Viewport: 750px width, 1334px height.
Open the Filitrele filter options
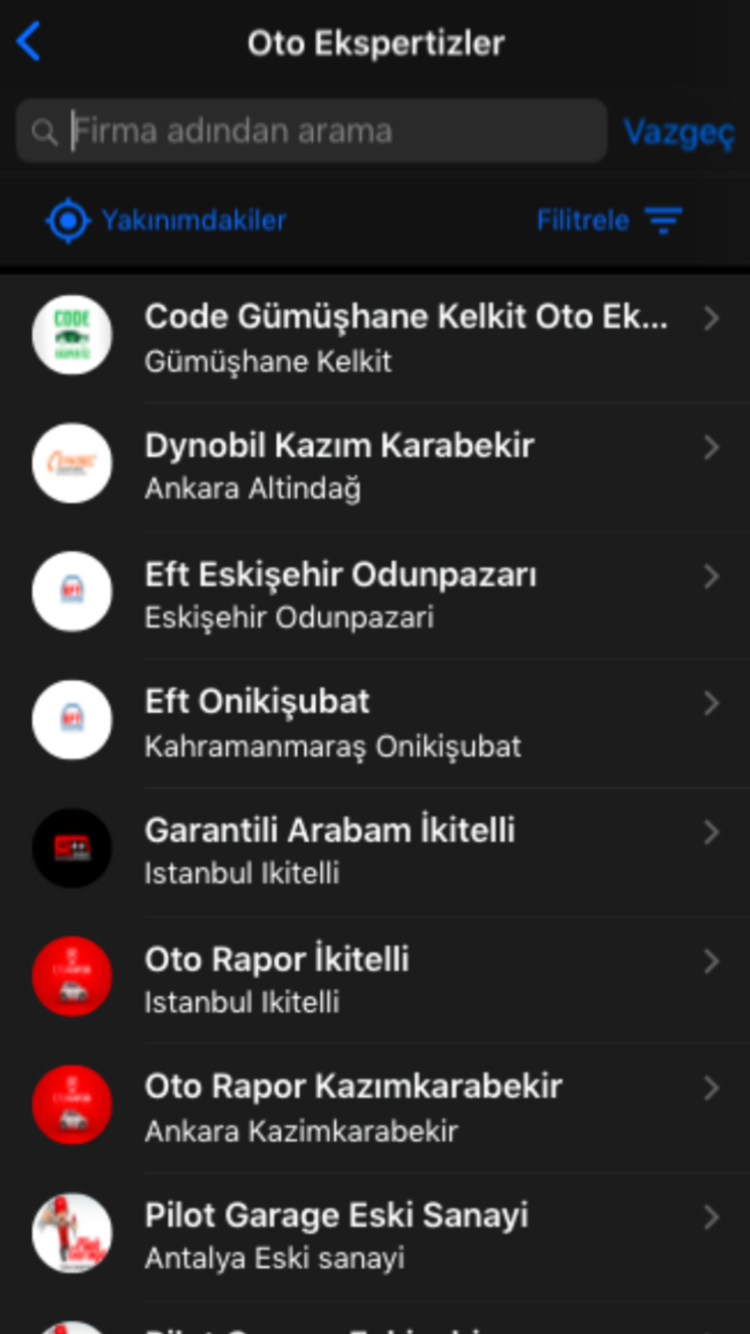(608, 220)
